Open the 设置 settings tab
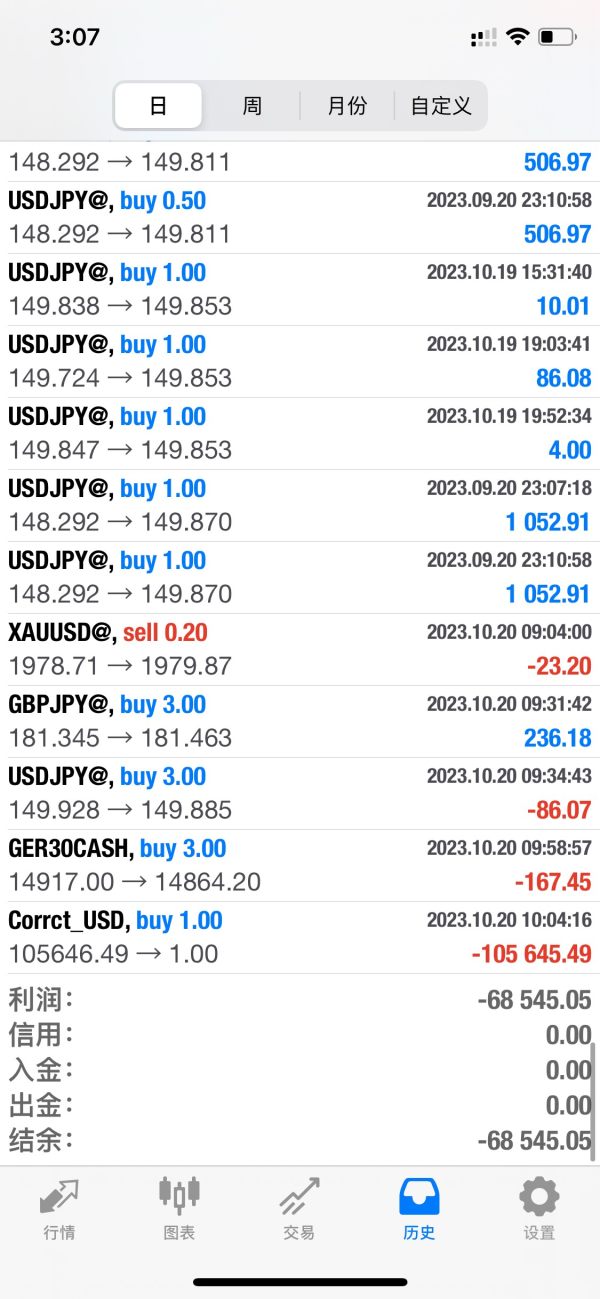600x1299 pixels. tap(539, 1209)
